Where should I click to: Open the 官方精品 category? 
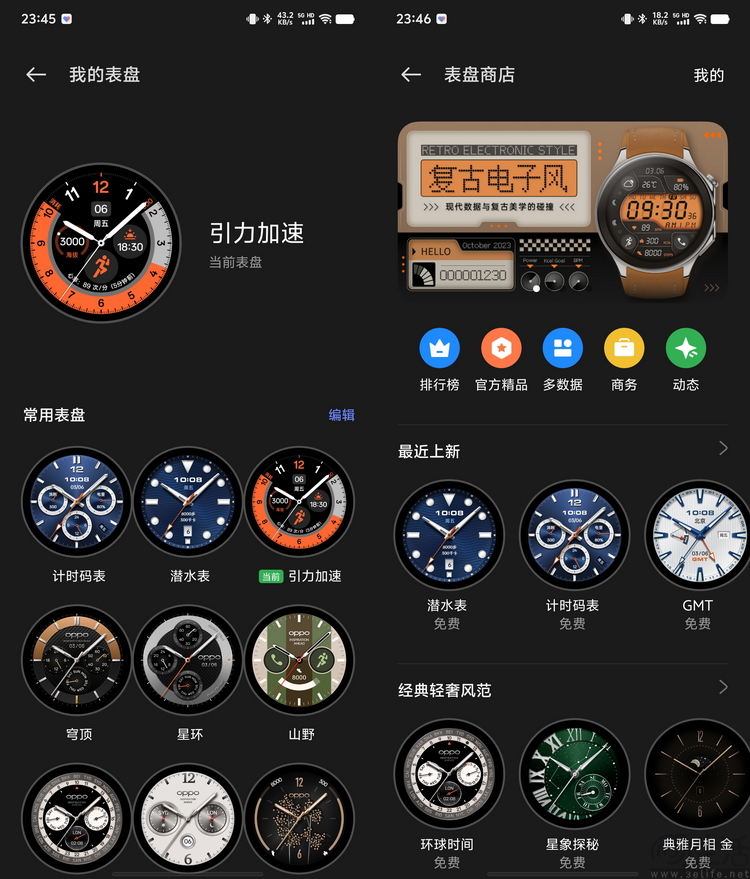501,349
